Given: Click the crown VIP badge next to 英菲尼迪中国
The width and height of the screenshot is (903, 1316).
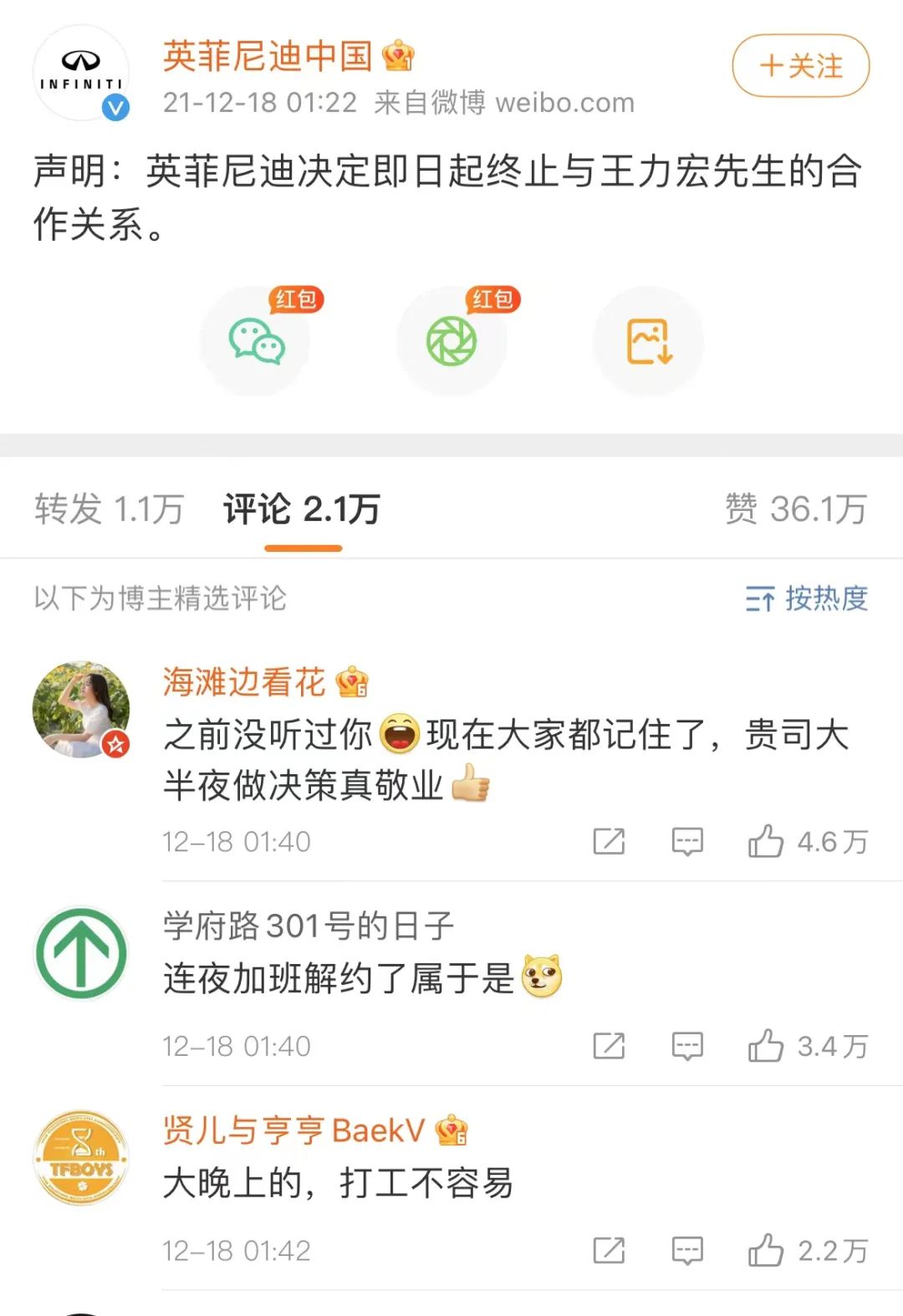Looking at the screenshot, I should click(x=396, y=57).
